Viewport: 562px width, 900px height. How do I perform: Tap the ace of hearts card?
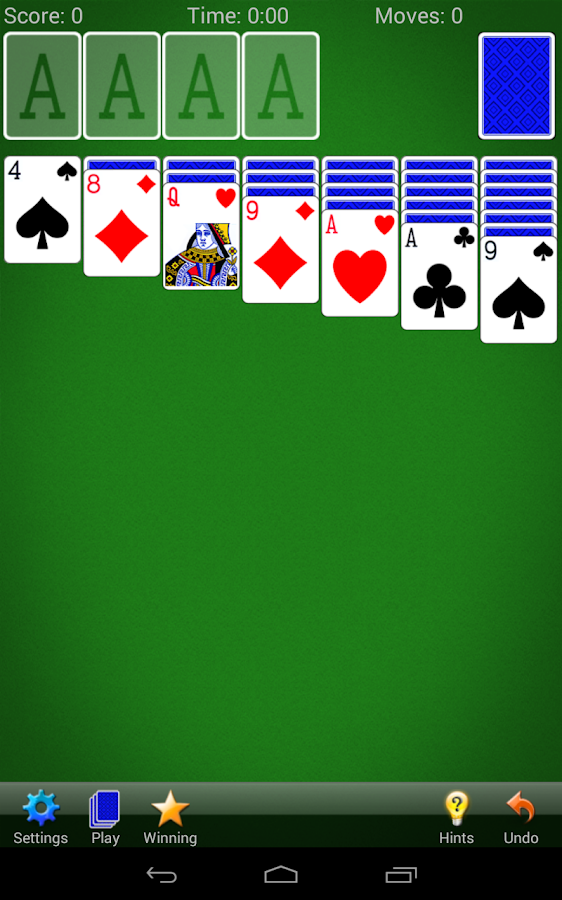click(x=360, y=263)
